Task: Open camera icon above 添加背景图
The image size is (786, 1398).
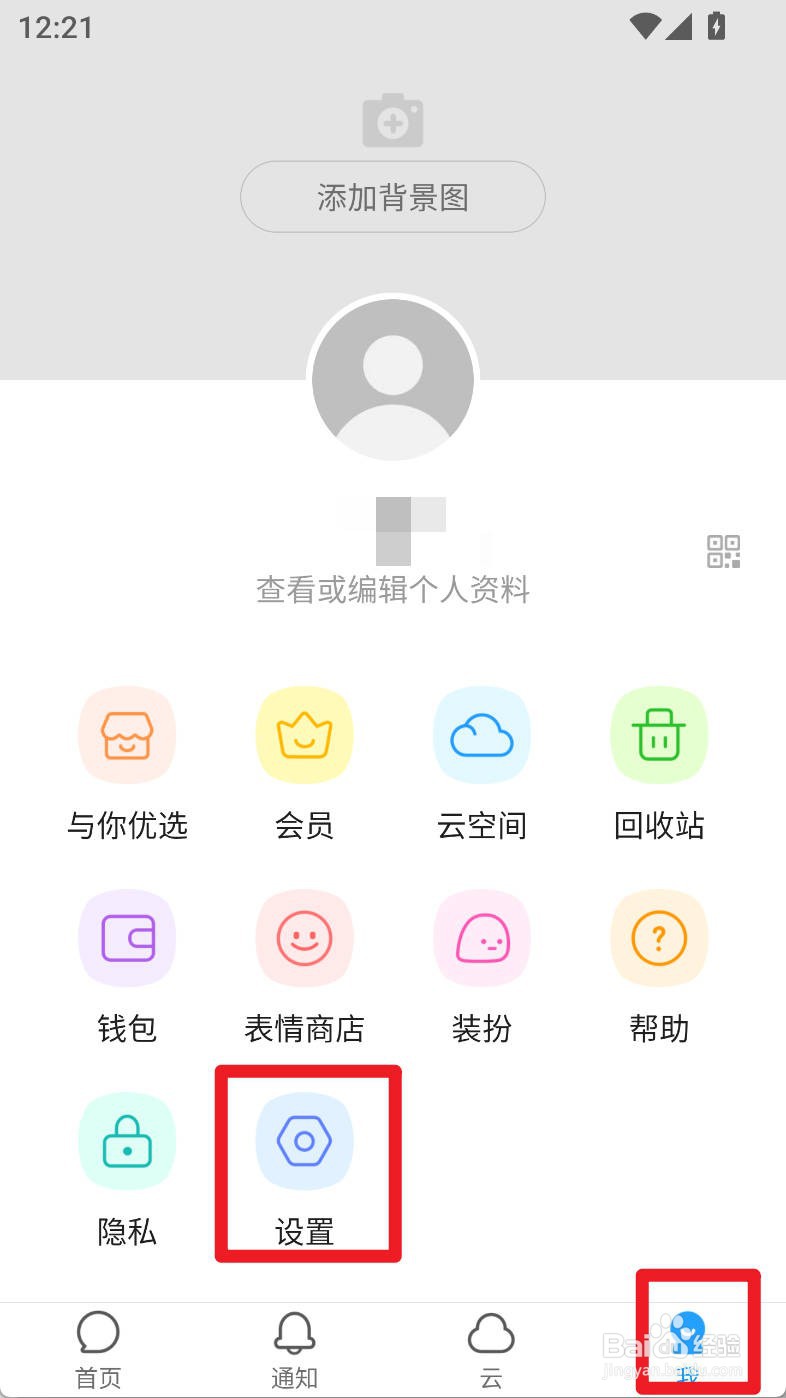Action: click(392, 119)
